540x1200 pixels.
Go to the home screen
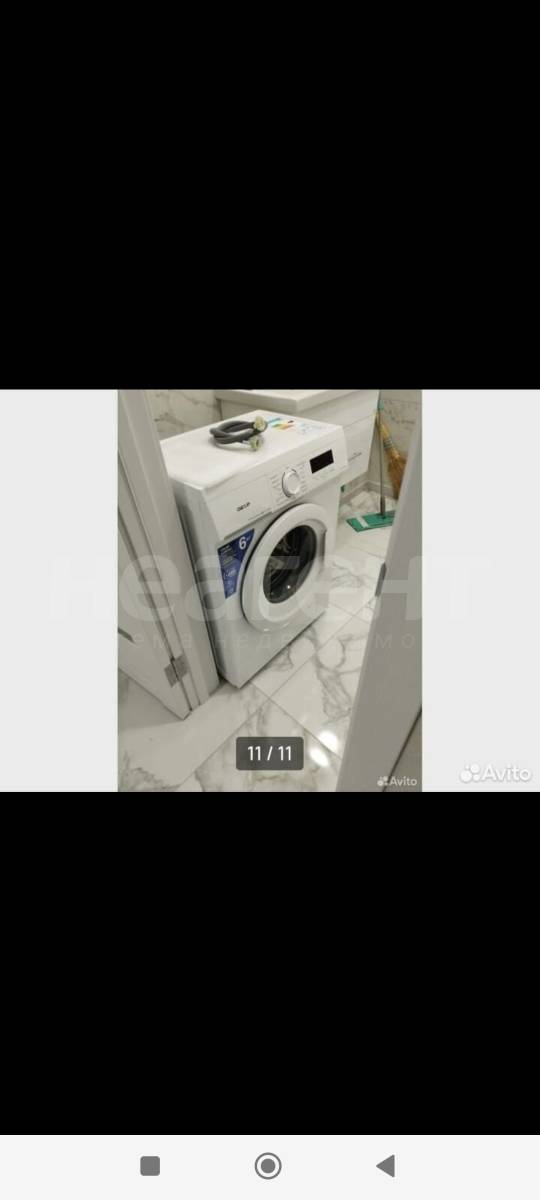click(x=267, y=1165)
